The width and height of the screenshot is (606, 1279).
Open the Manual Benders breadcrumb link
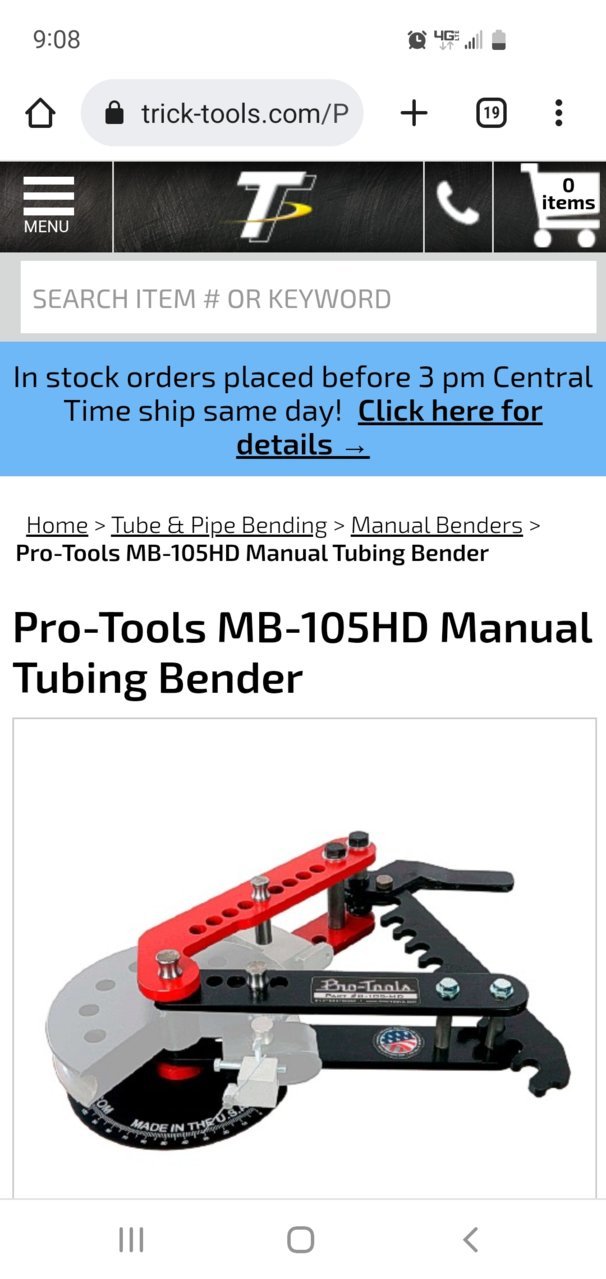[437, 525]
